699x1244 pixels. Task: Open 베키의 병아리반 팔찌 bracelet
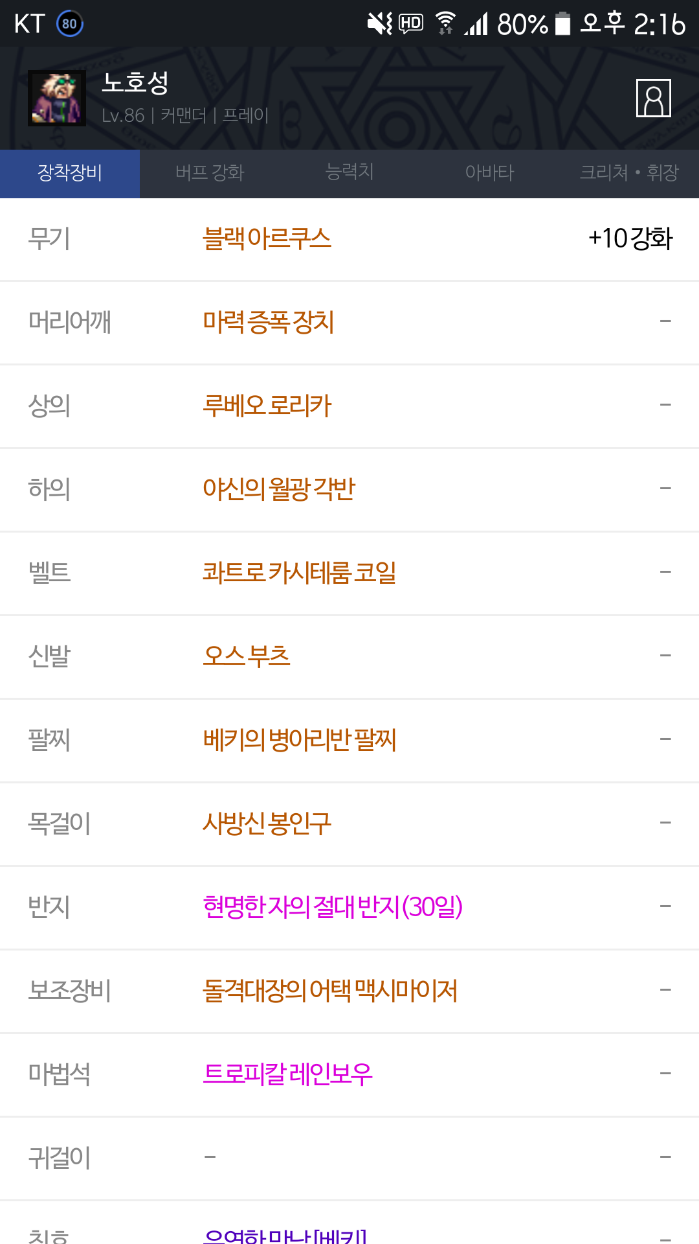(x=299, y=740)
